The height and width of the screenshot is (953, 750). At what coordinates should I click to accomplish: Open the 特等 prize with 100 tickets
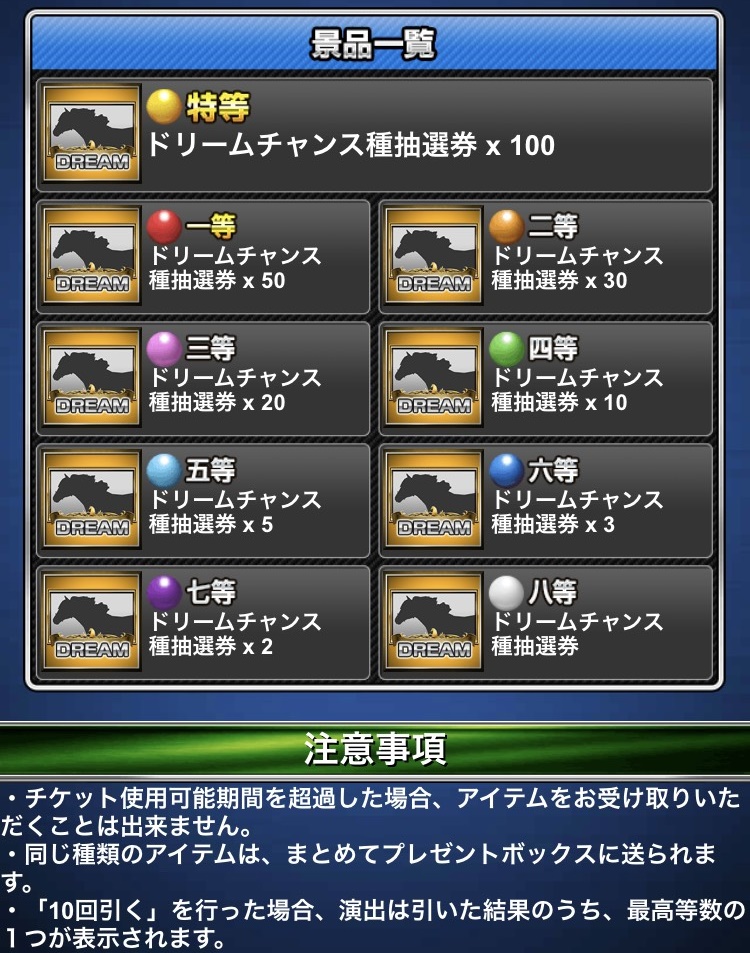tap(374, 135)
